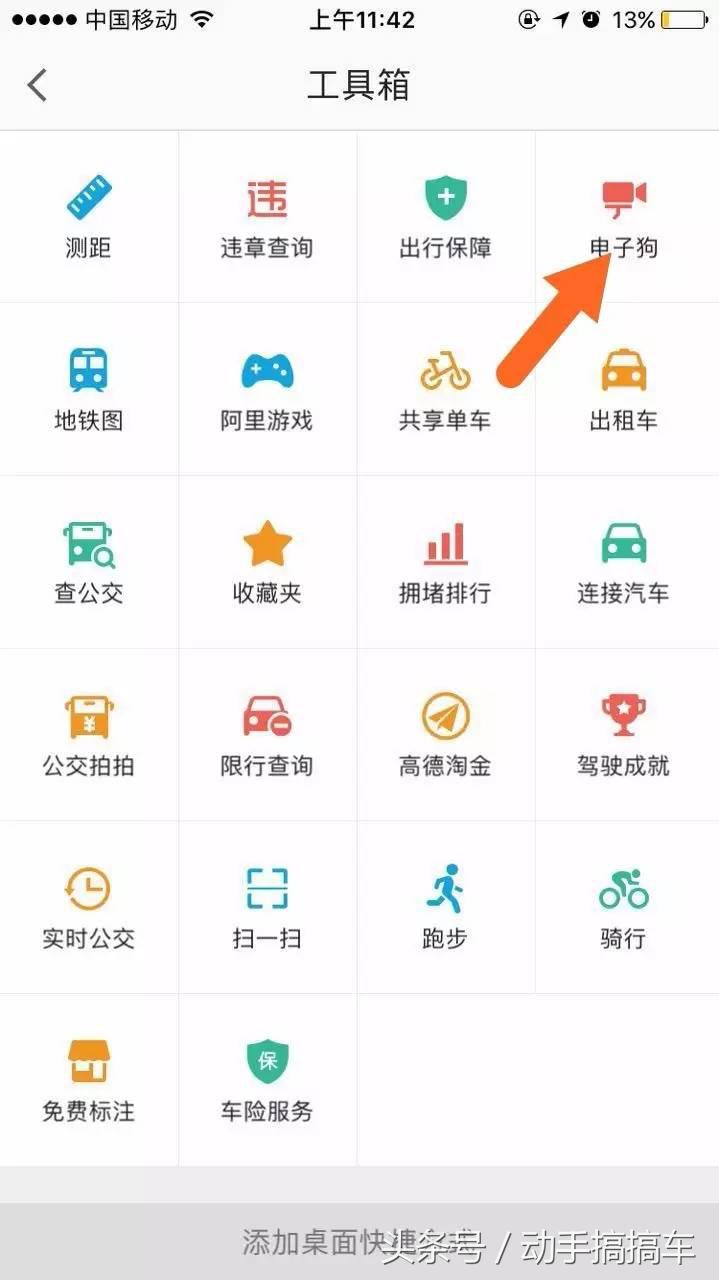The height and width of the screenshot is (1280, 719).
Task: Open 高德淘金
Action: (x=445, y=736)
